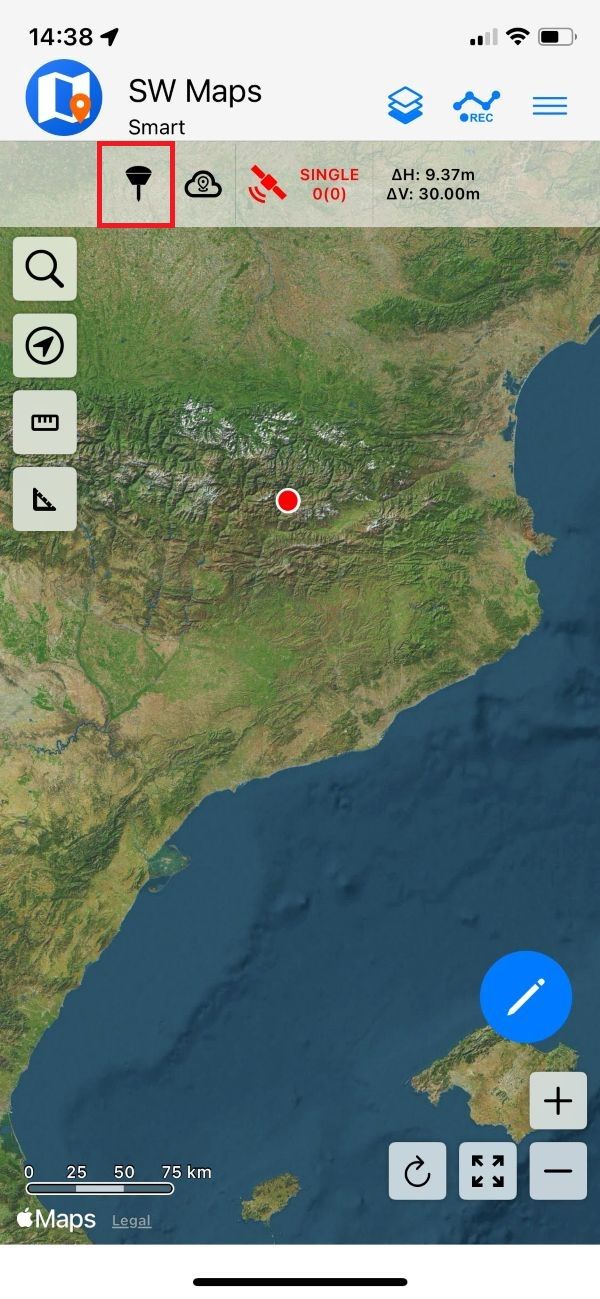View satellite status details
This screenshot has width=600, height=1299.
[268, 185]
